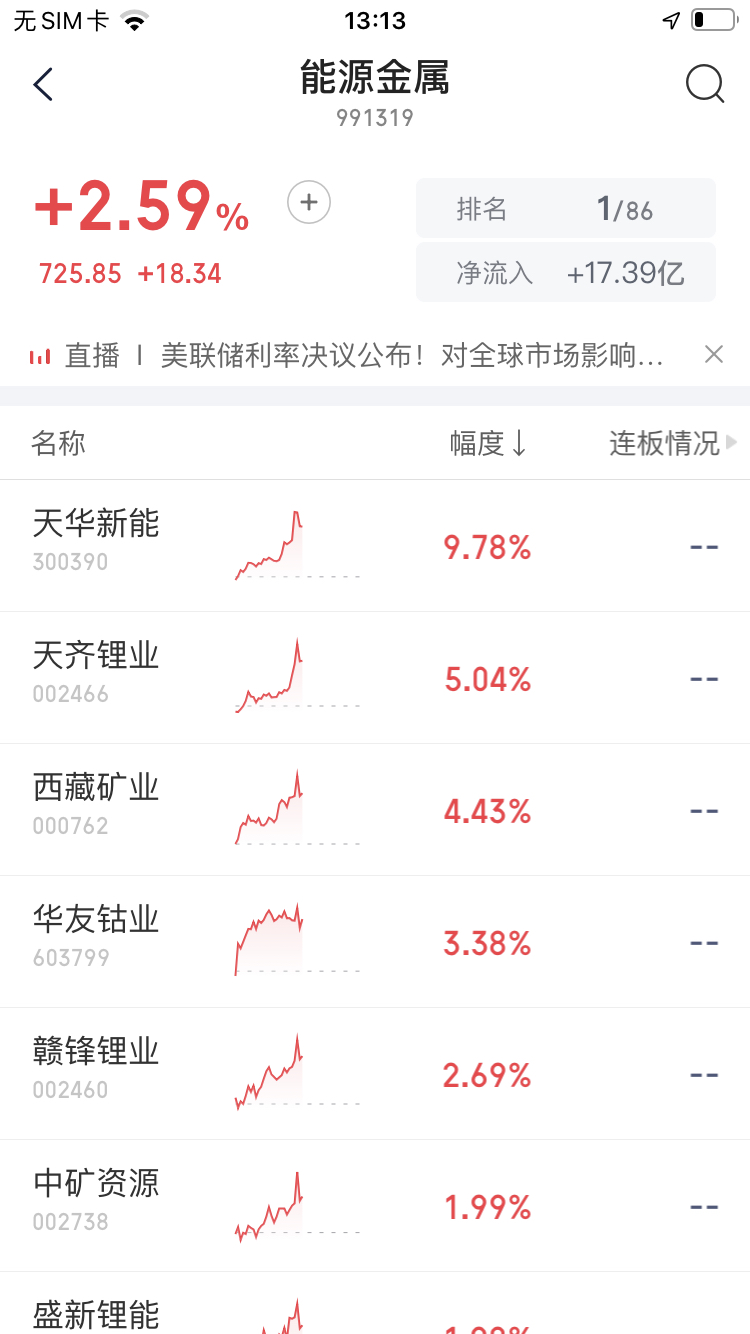Add 能源金属 to watchlist with plus icon
750x1334 pixels.
[x=309, y=203]
